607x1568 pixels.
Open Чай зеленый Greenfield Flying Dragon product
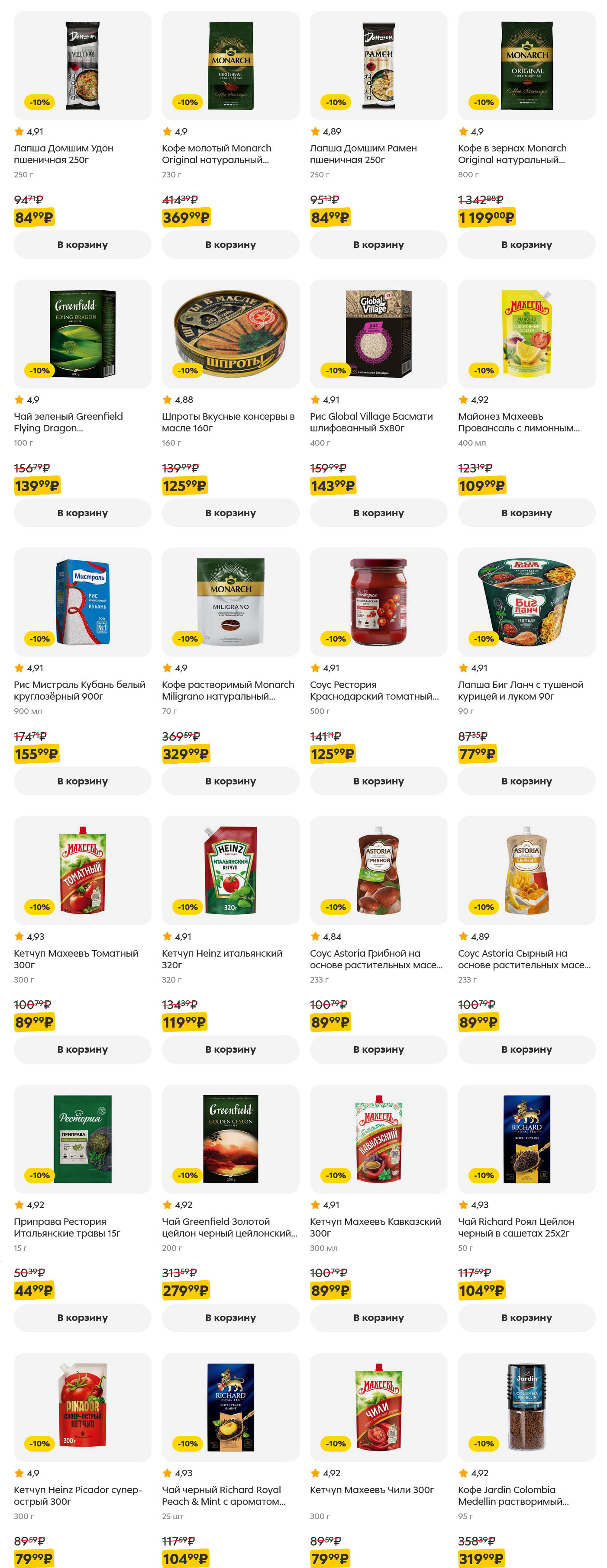pyautogui.click(x=68, y=422)
